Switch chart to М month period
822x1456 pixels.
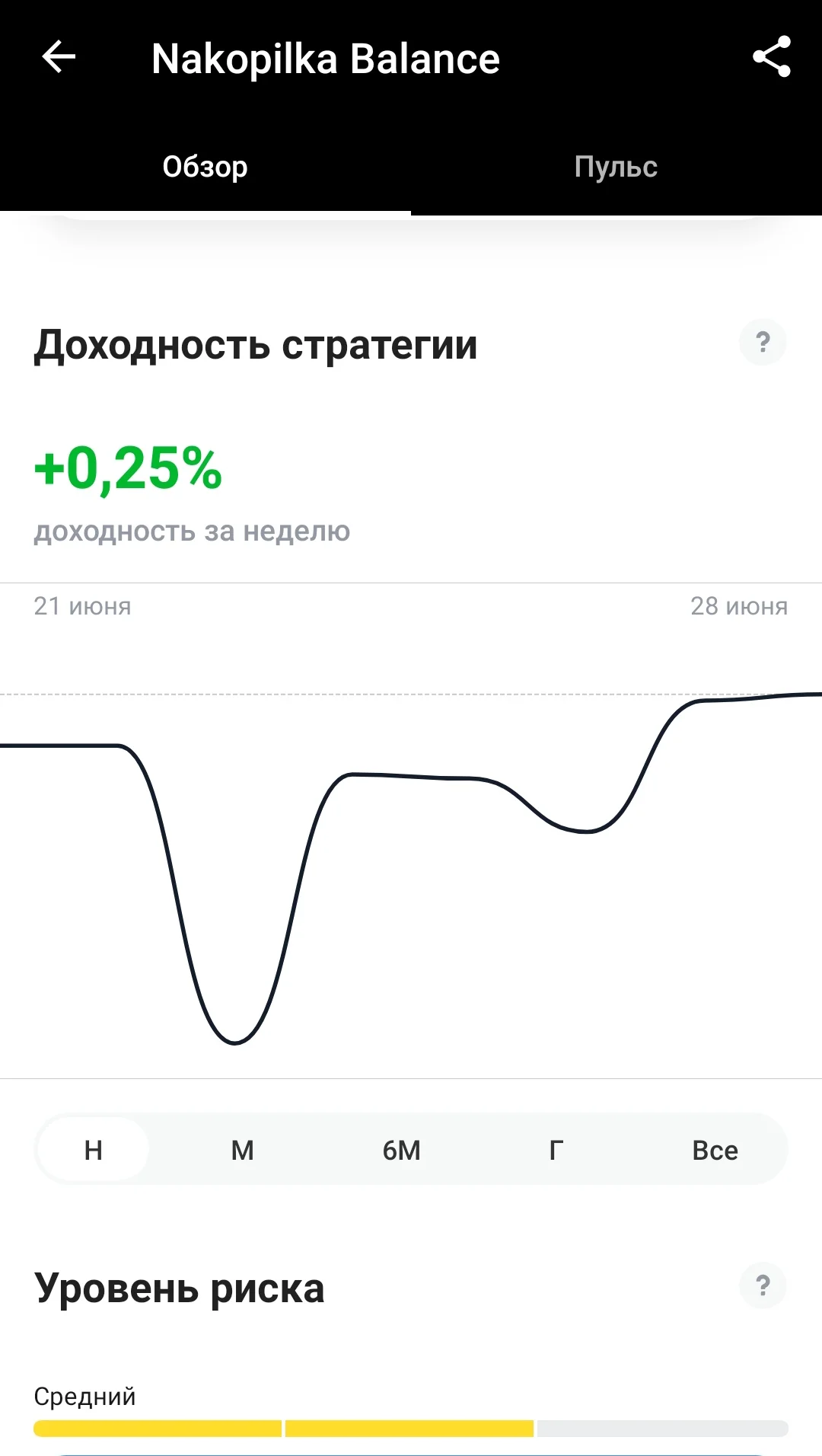(x=243, y=1149)
